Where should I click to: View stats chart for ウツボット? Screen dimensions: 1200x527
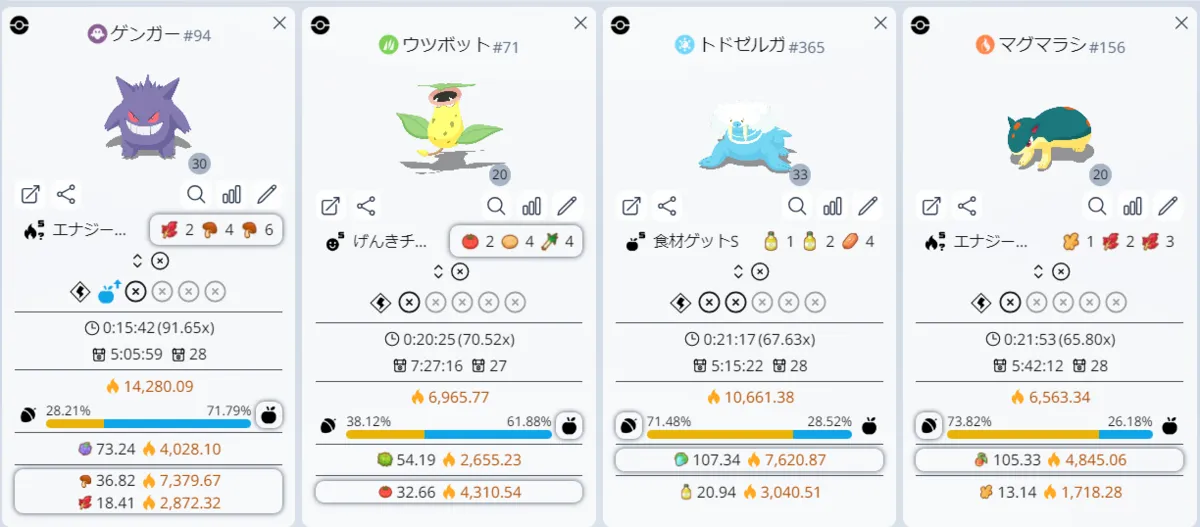tap(531, 206)
